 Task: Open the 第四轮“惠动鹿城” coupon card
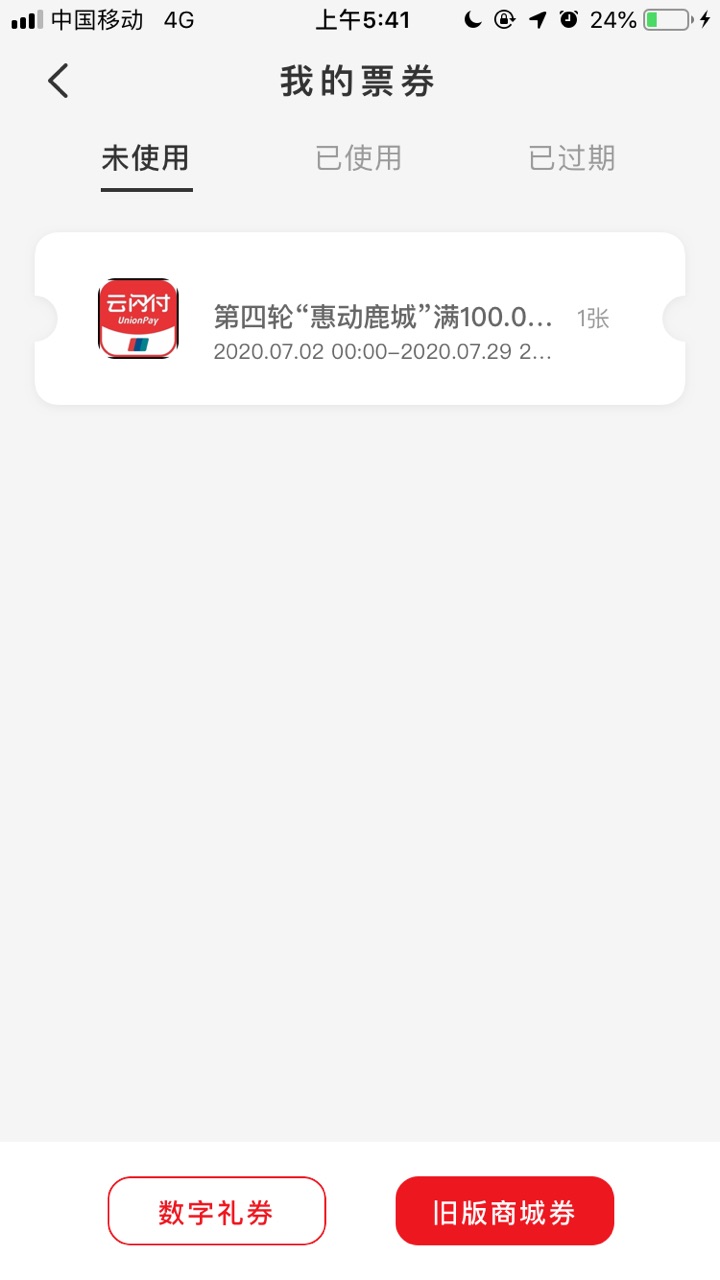pyautogui.click(x=360, y=319)
